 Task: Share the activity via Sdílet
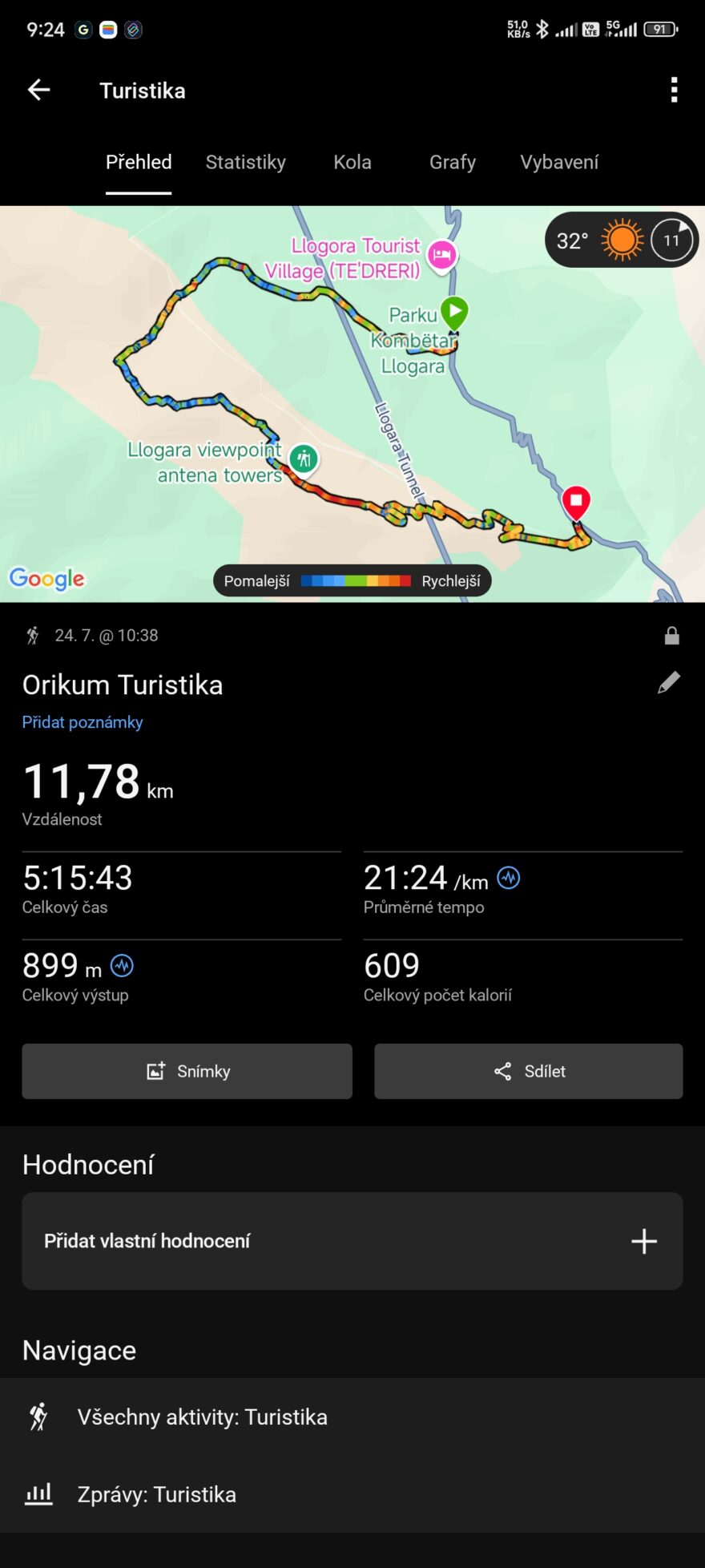click(529, 1071)
